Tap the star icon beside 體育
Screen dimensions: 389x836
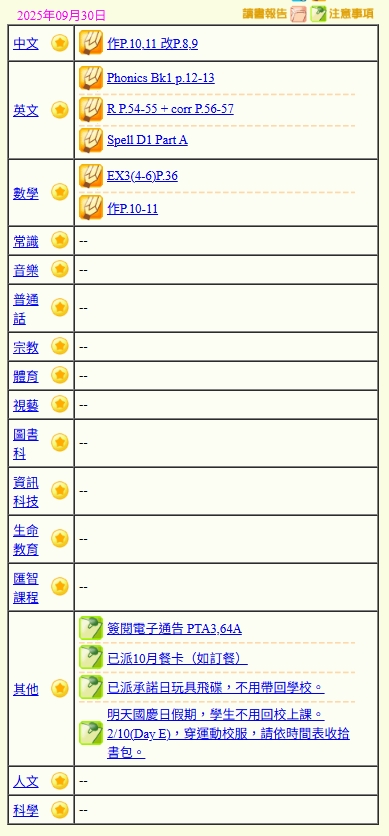pyautogui.click(x=60, y=375)
